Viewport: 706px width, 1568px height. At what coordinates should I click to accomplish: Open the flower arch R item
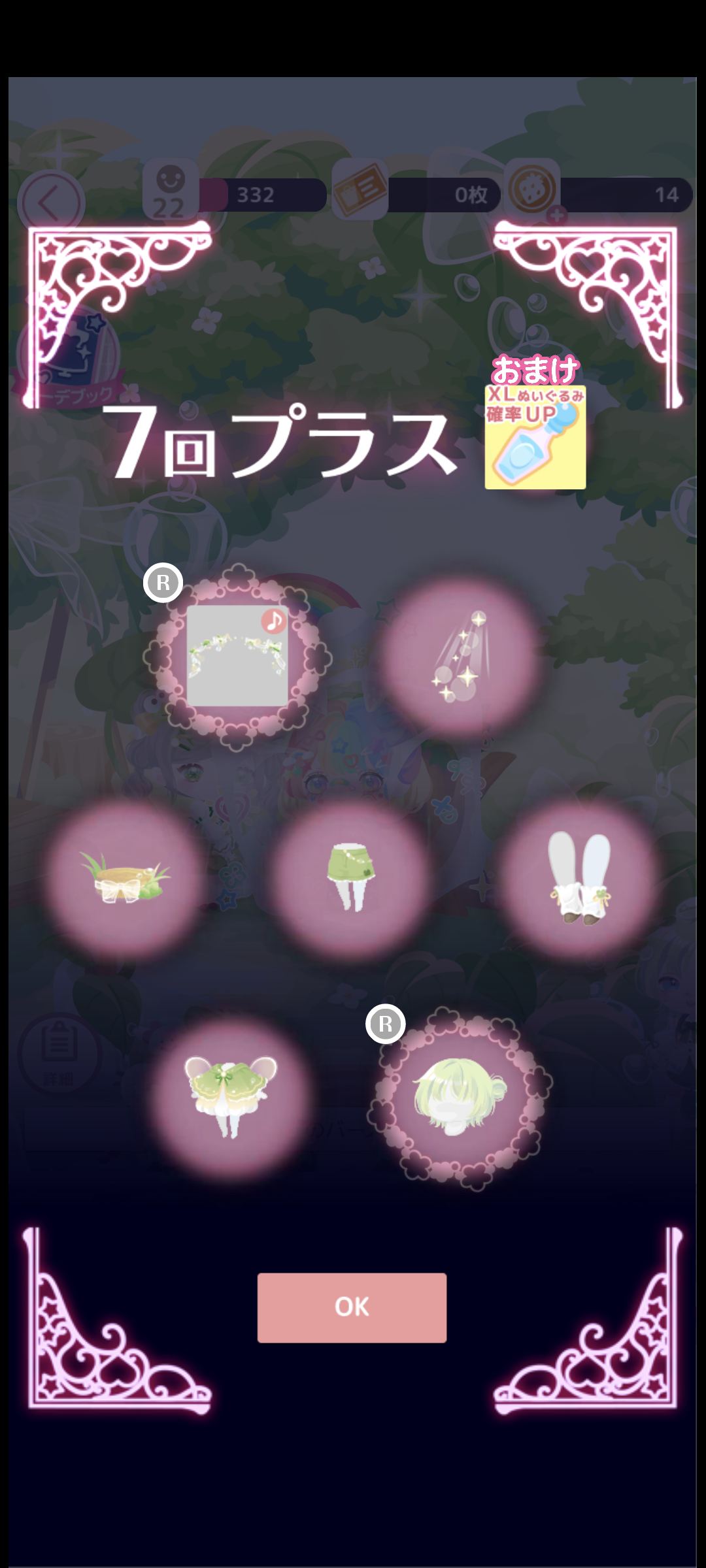click(x=237, y=656)
